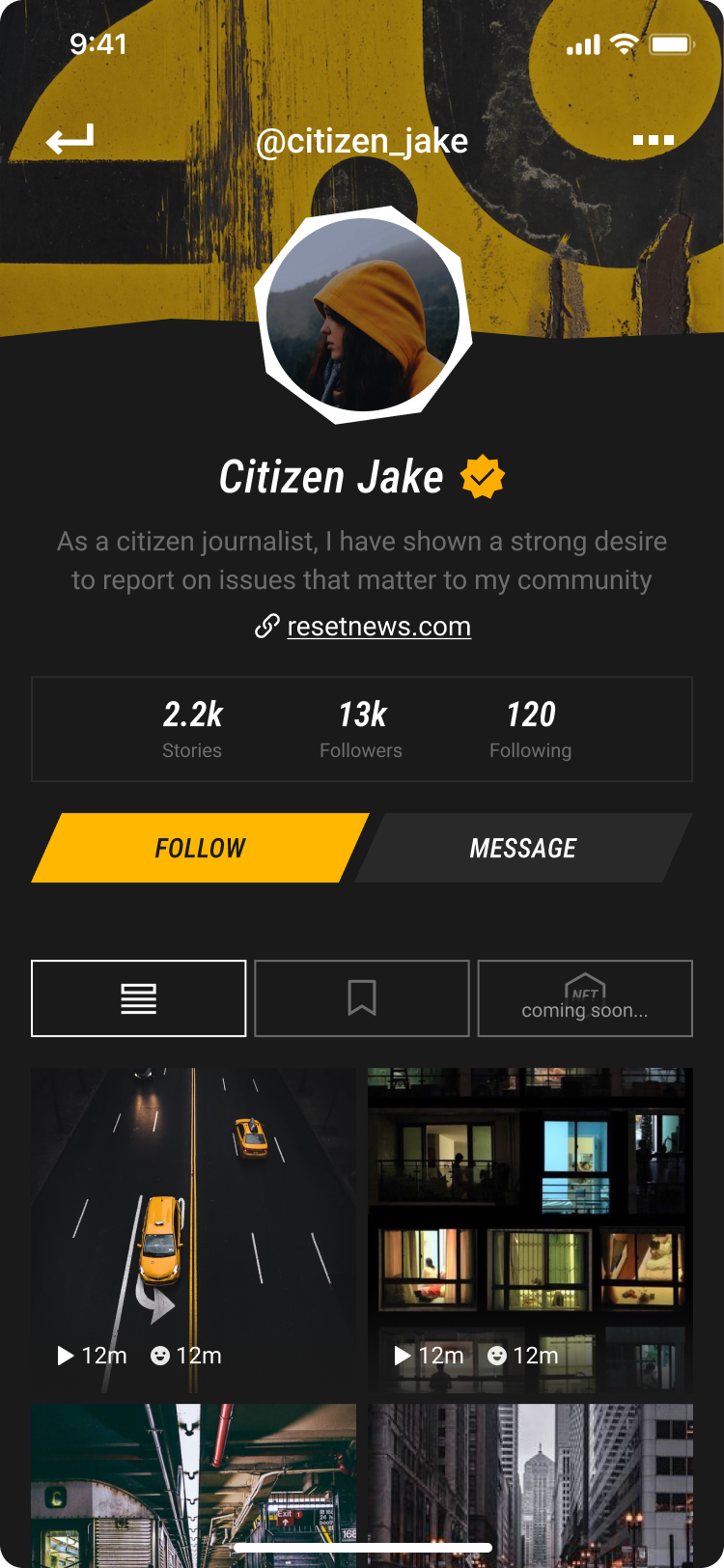
Task: View the 2.2k Stories list
Action: click(192, 728)
